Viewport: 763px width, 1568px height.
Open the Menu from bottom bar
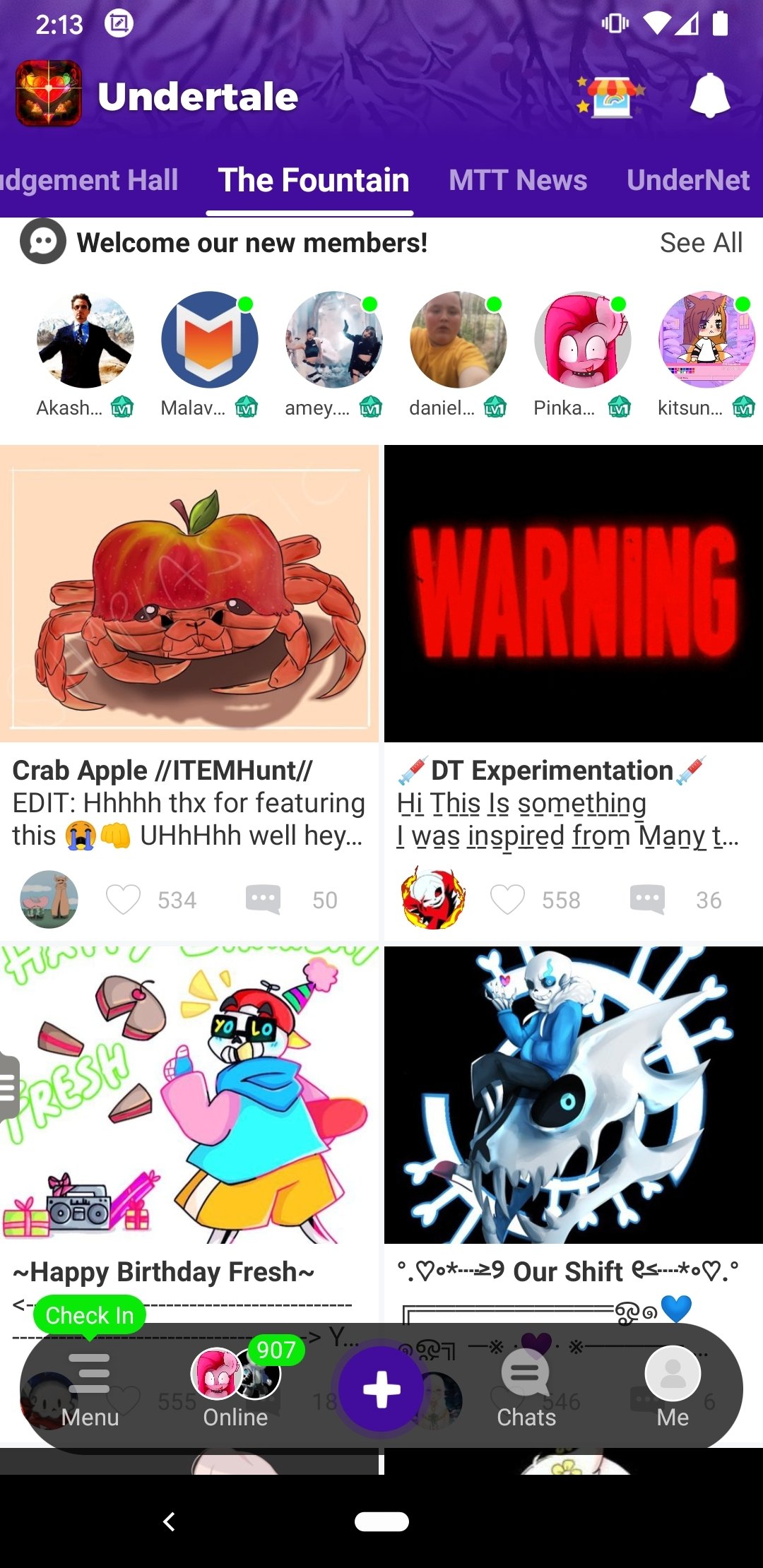point(90,1389)
